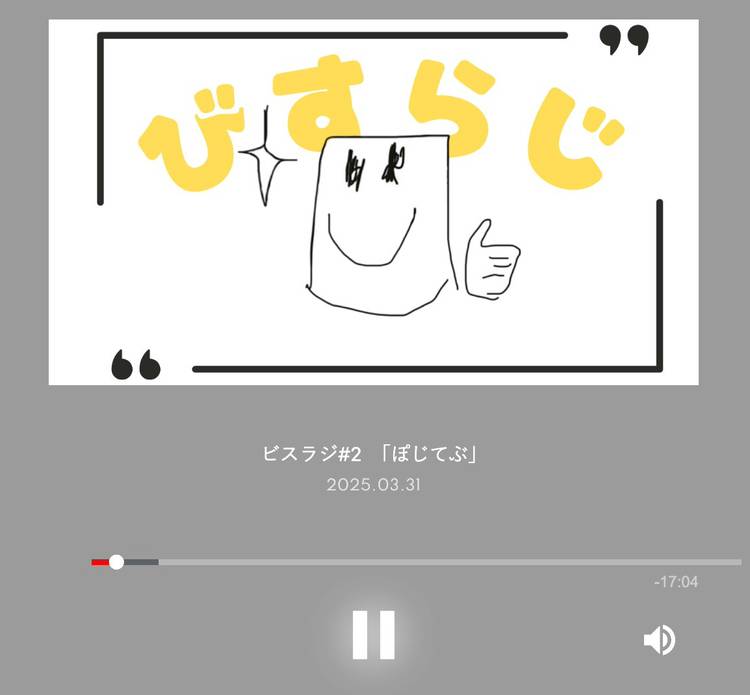Pause the ビスラジ#2 episode
Viewport: 750px width, 695px height.
coord(374,635)
